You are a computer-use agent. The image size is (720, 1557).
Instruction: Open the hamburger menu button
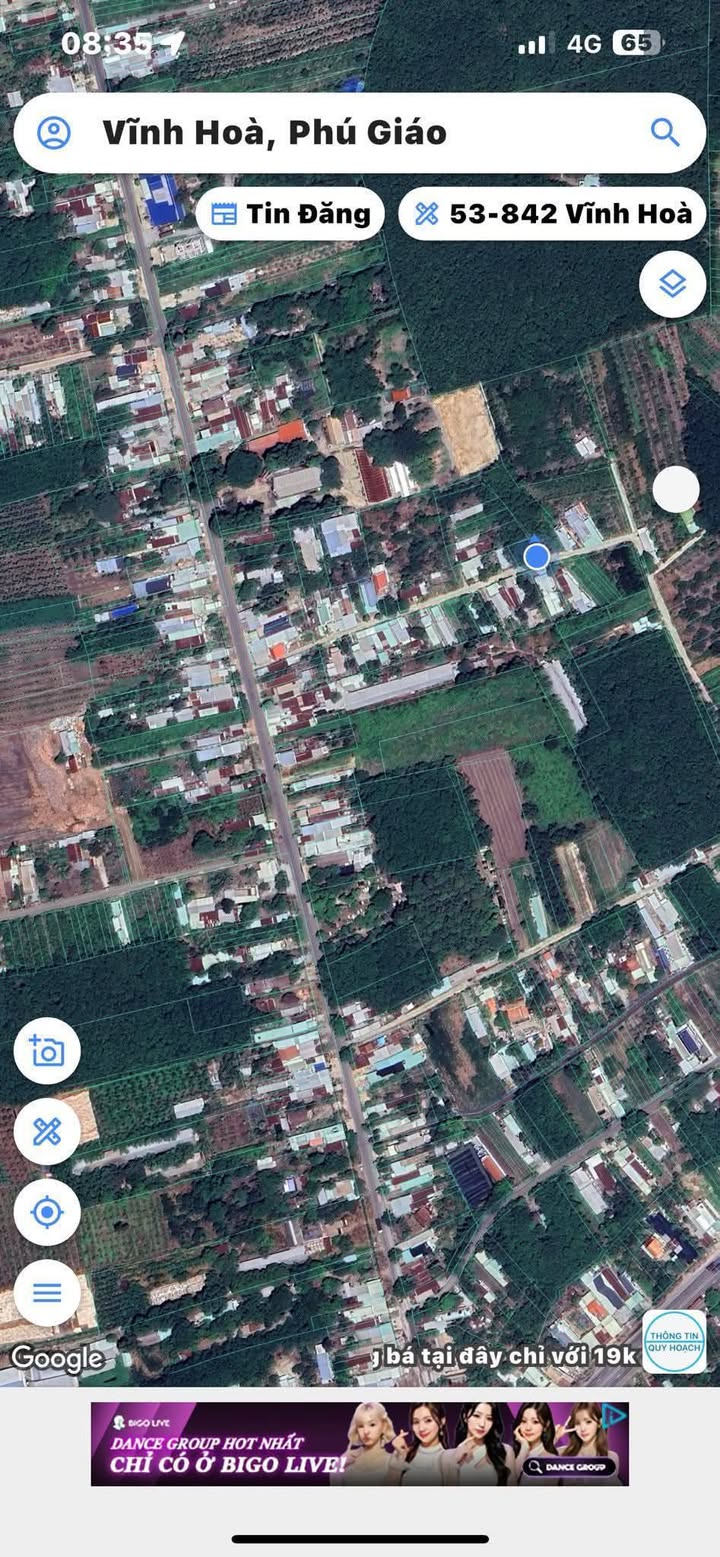(x=47, y=1292)
